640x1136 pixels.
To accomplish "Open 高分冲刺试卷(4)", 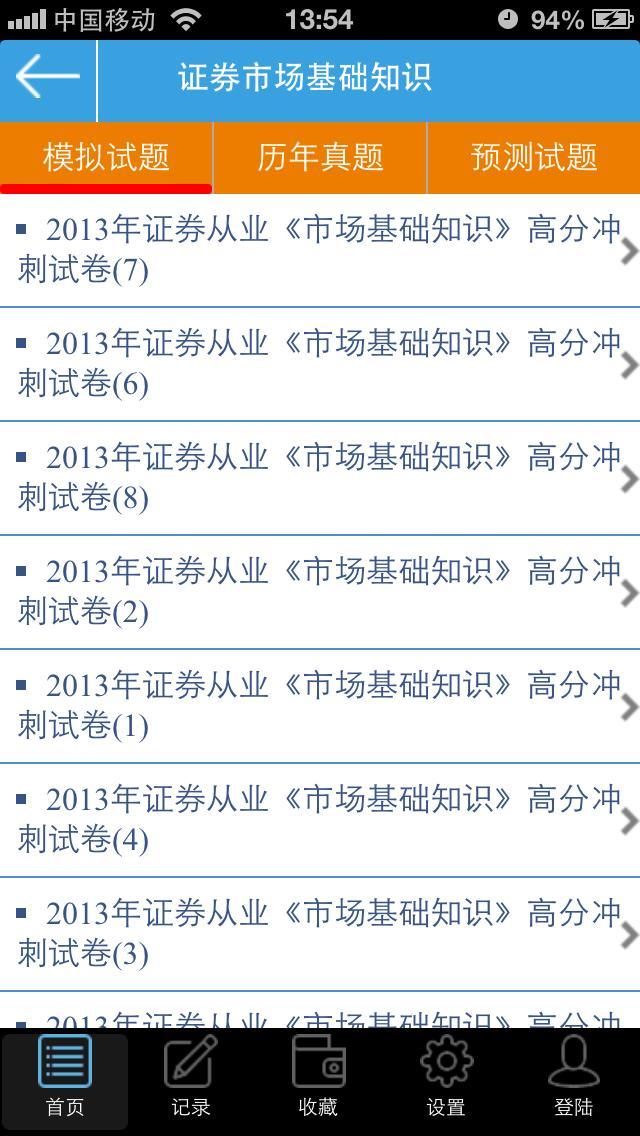I will point(320,820).
